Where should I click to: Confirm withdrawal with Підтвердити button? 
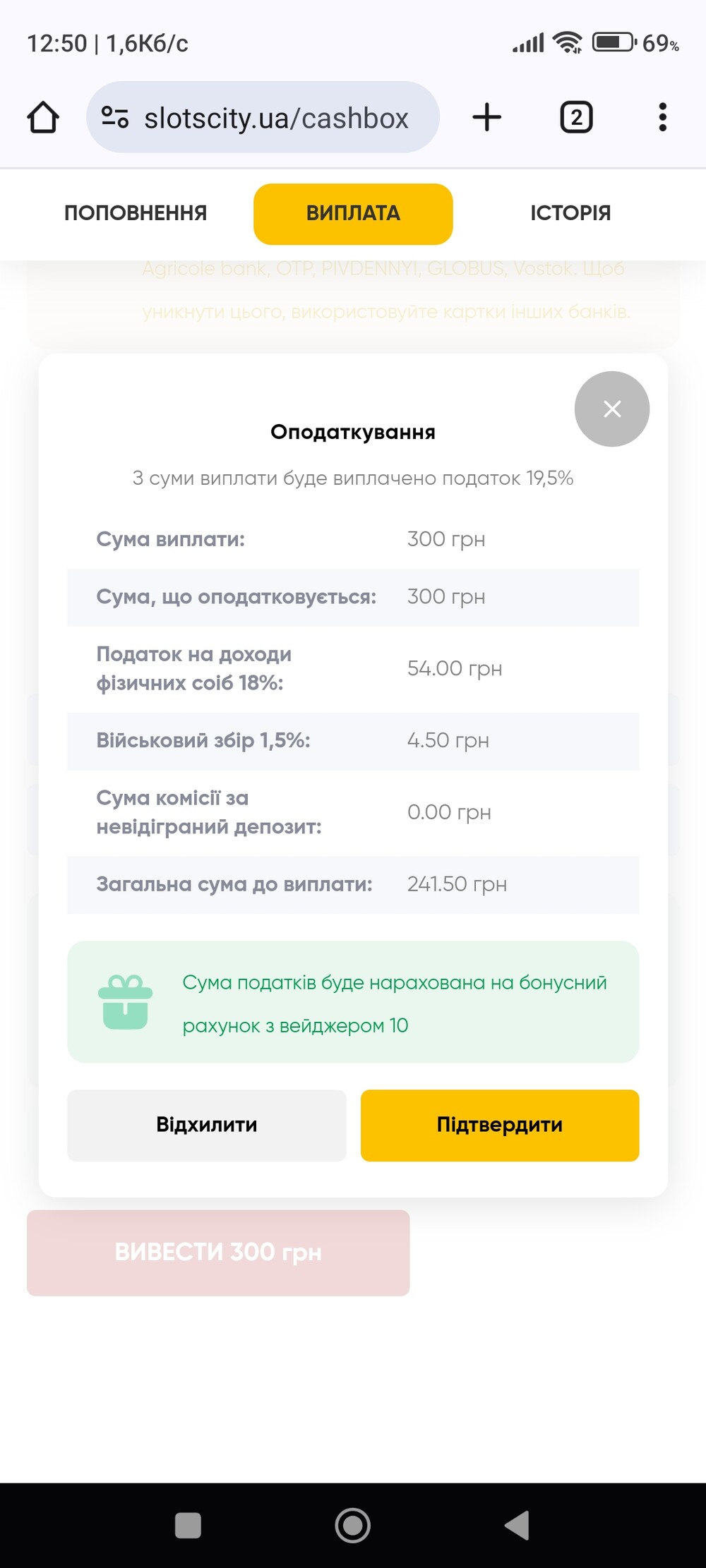point(499,1125)
